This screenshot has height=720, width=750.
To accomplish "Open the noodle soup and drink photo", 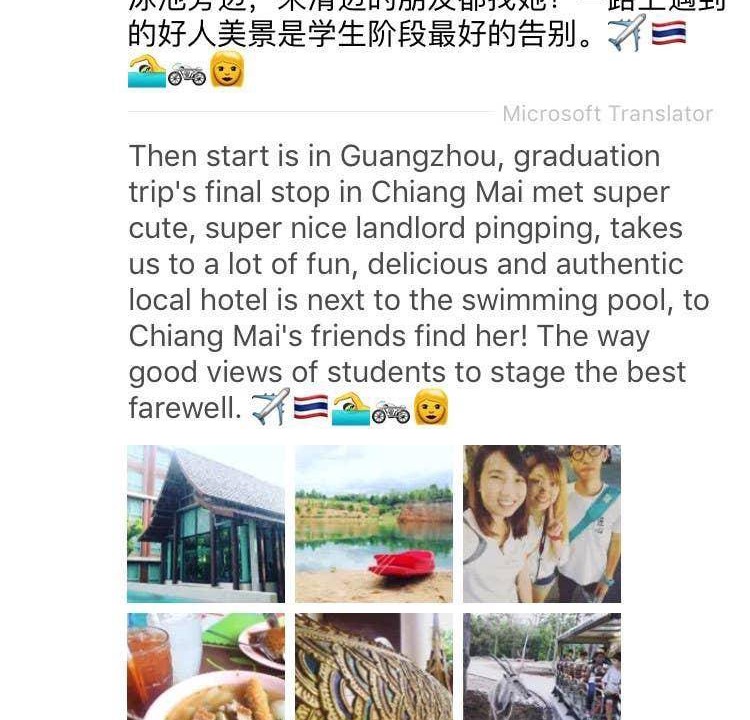I will 206,668.
